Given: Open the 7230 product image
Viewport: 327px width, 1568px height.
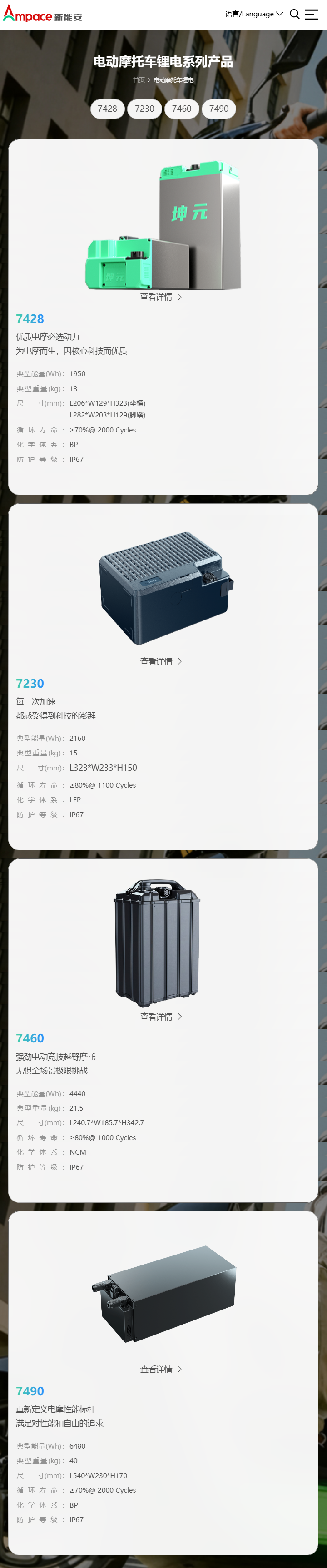Looking at the screenshot, I should (163, 587).
